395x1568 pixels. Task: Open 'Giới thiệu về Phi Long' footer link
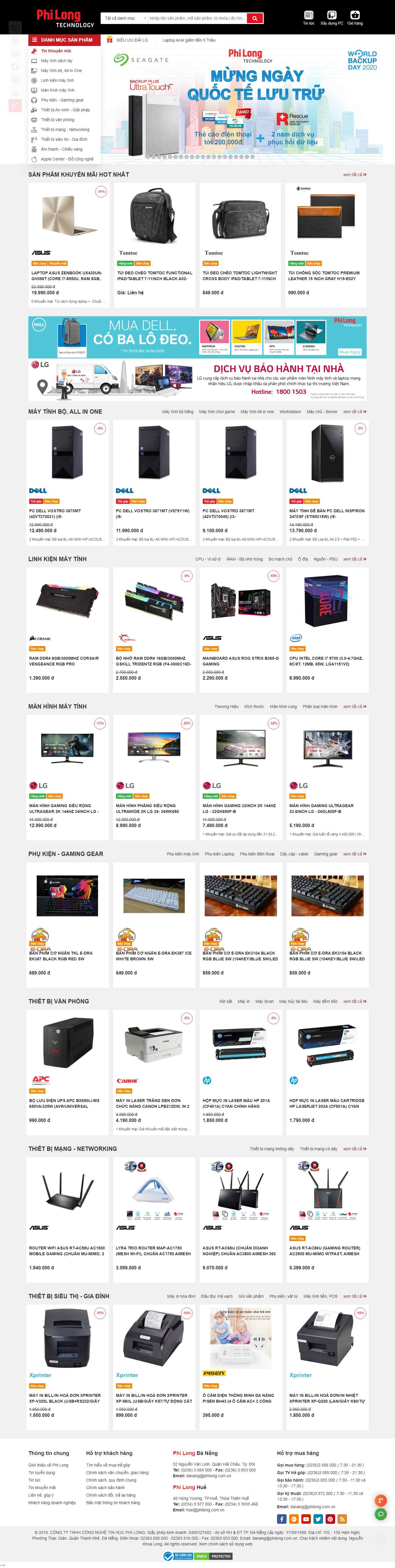pos(48,1465)
